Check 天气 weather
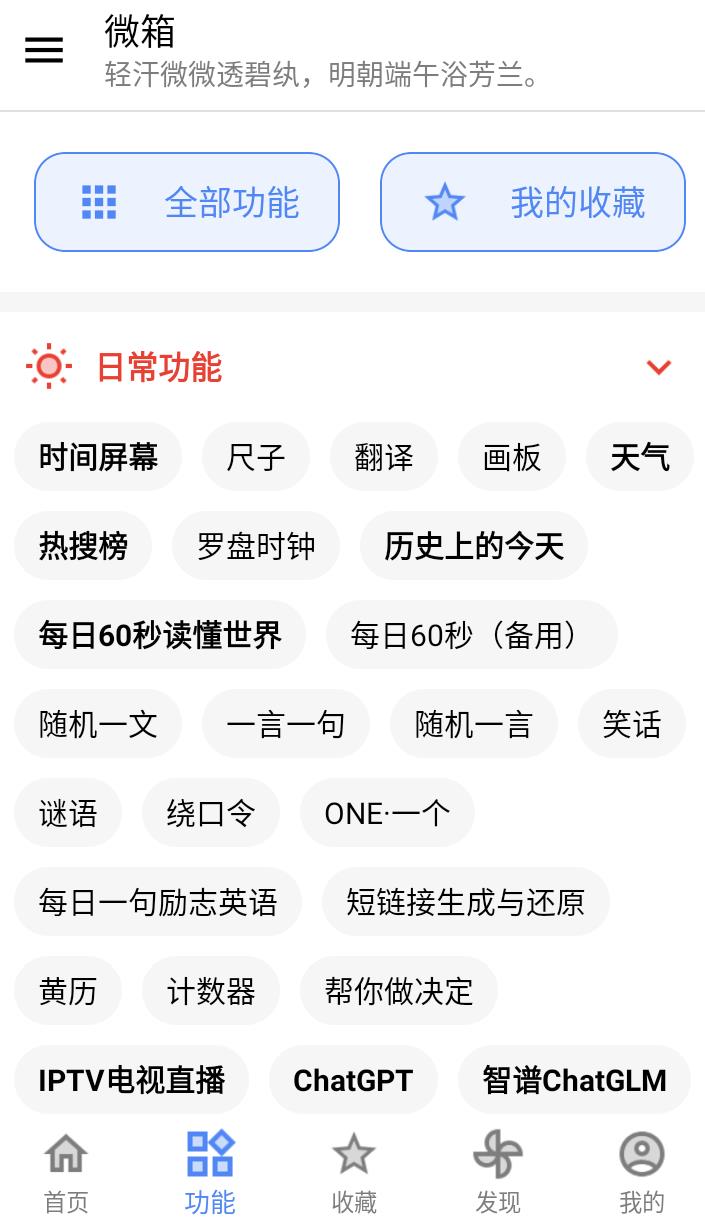Viewport: 705px width, 1218px height. 639,458
